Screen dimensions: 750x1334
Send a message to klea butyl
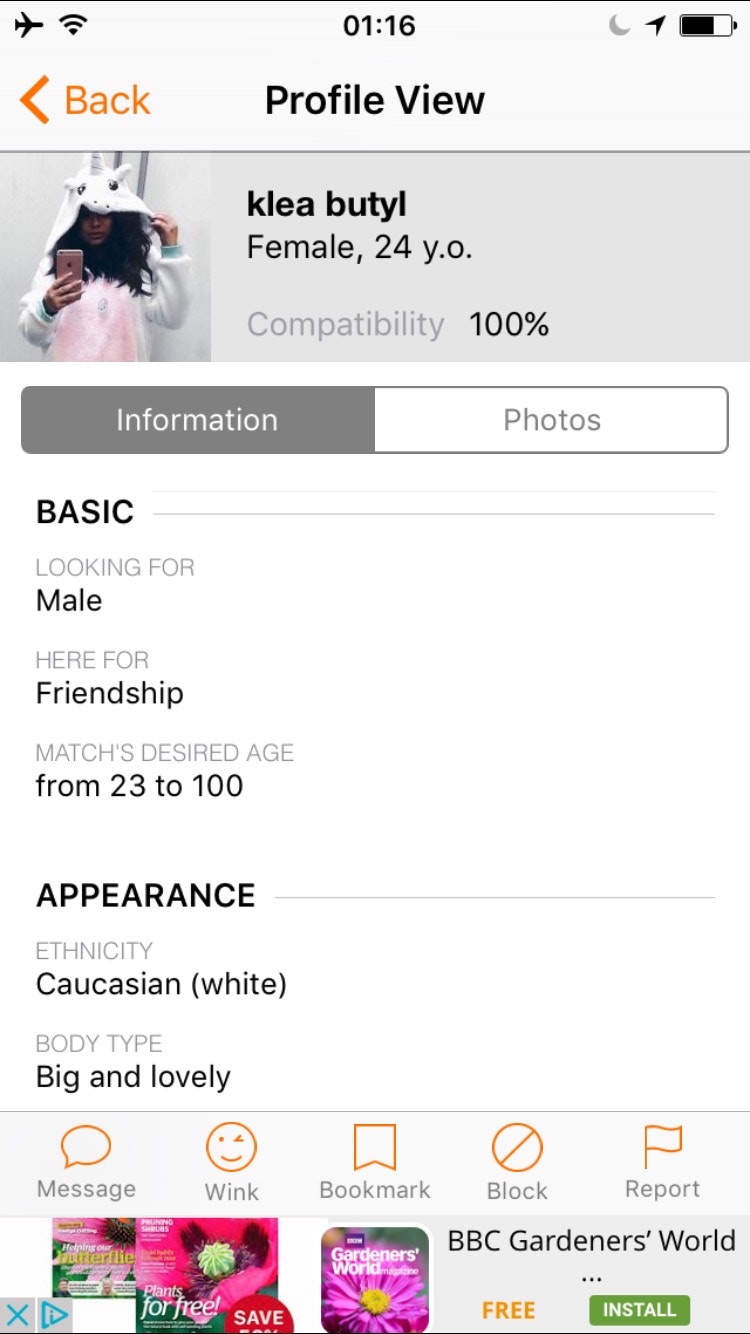tap(86, 1162)
